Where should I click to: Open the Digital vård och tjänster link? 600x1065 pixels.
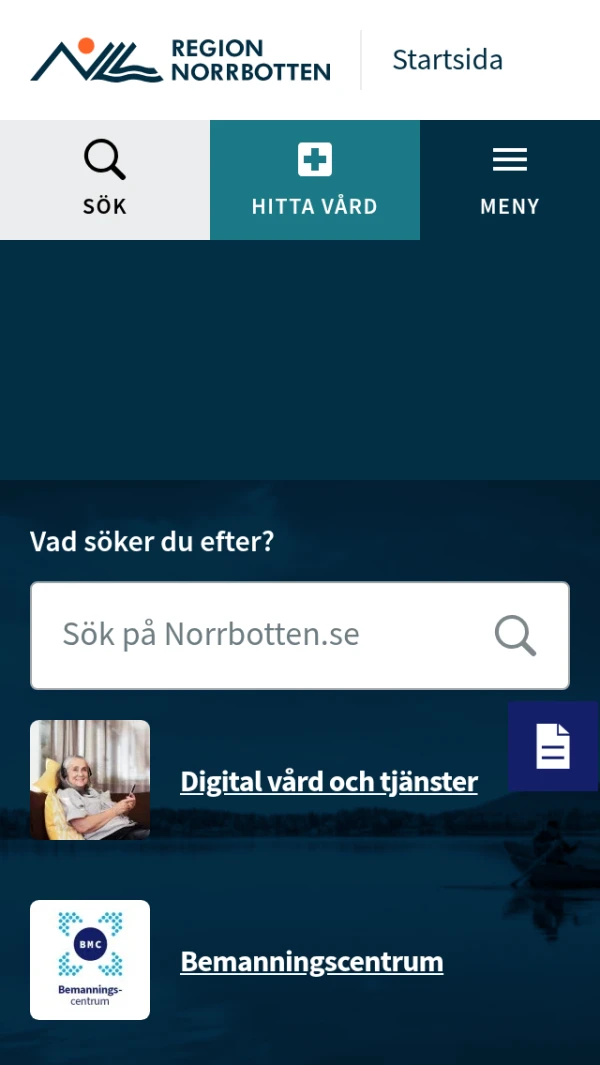[329, 781]
